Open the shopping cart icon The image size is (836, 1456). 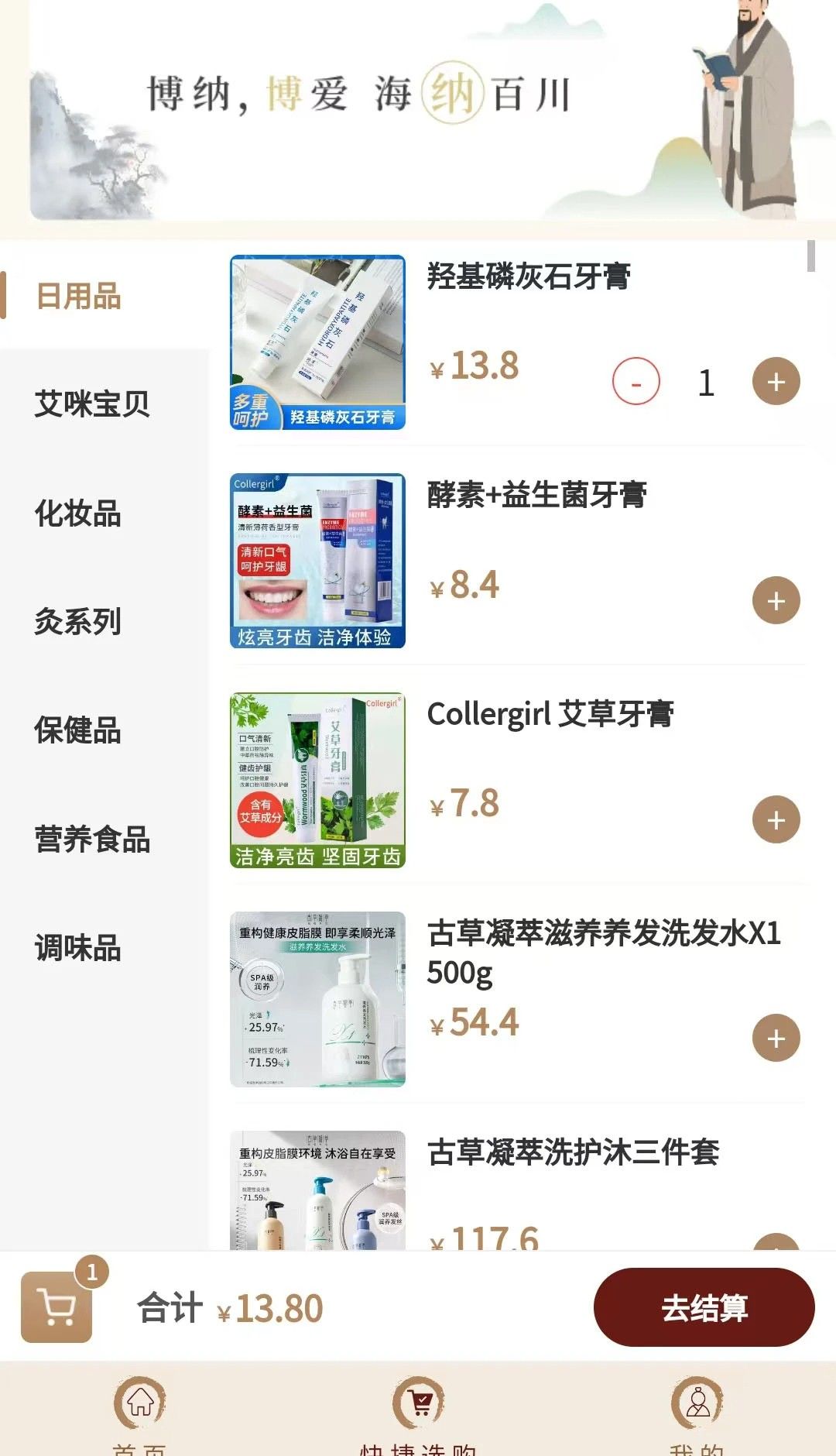[57, 1307]
